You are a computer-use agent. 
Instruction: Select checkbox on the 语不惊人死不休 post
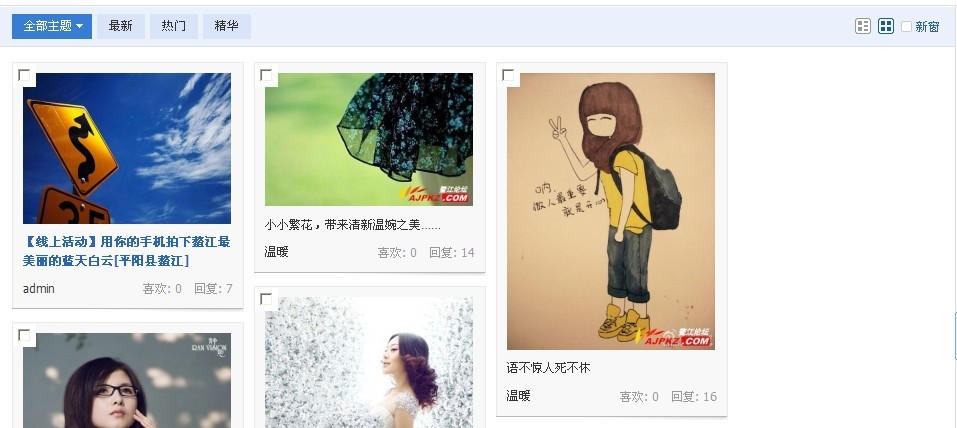509,76
